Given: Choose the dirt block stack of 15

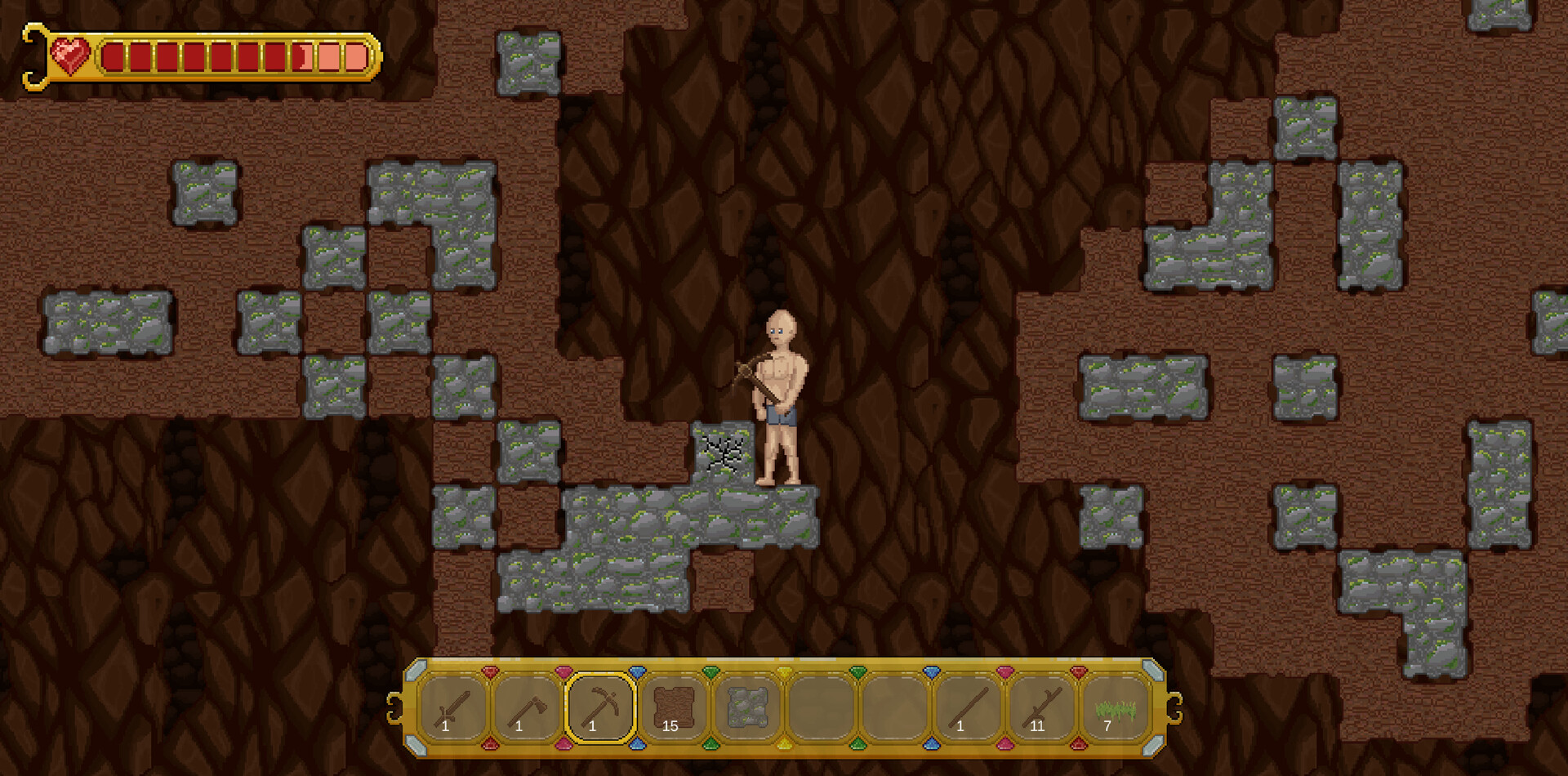Looking at the screenshot, I should (x=674, y=707).
